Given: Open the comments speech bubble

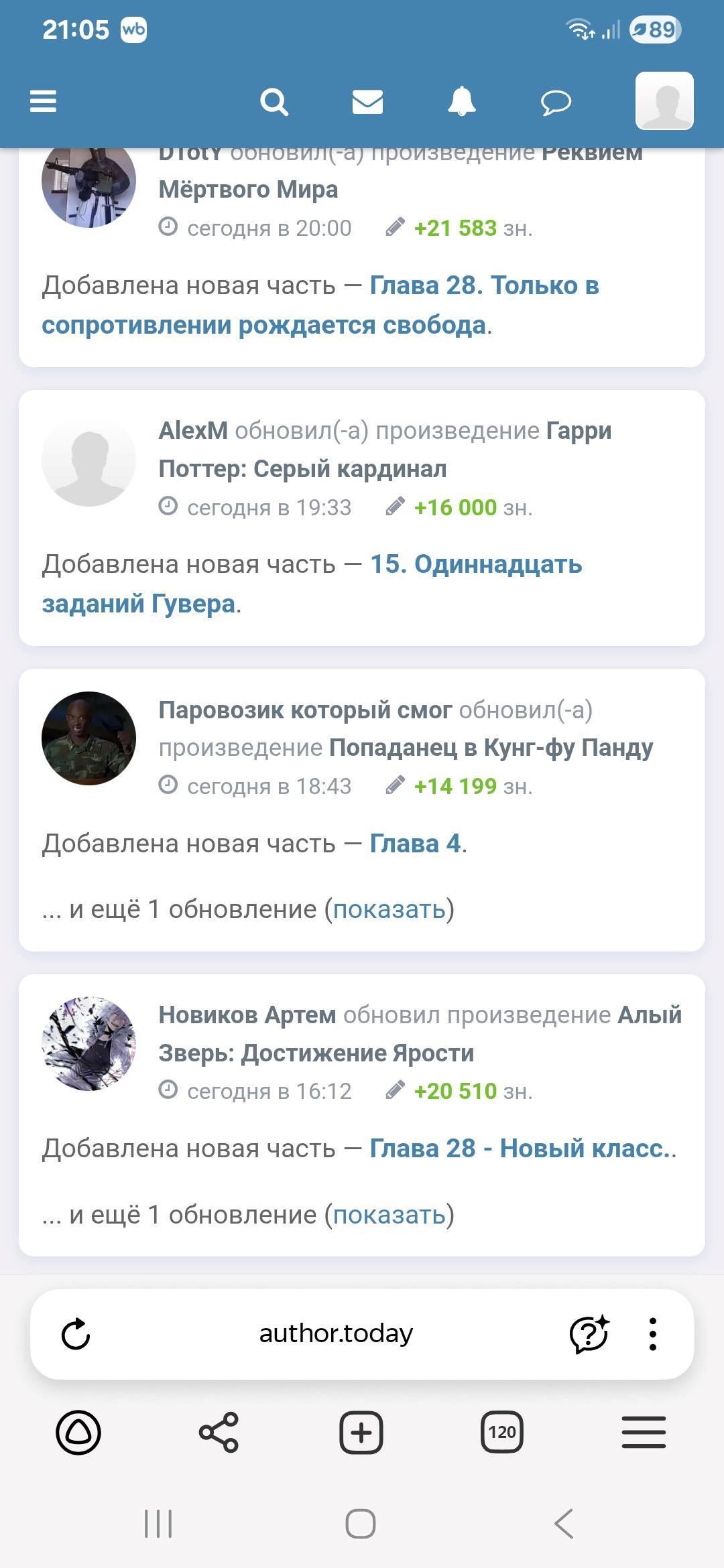Looking at the screenshot, I should [x=556, y=103].
